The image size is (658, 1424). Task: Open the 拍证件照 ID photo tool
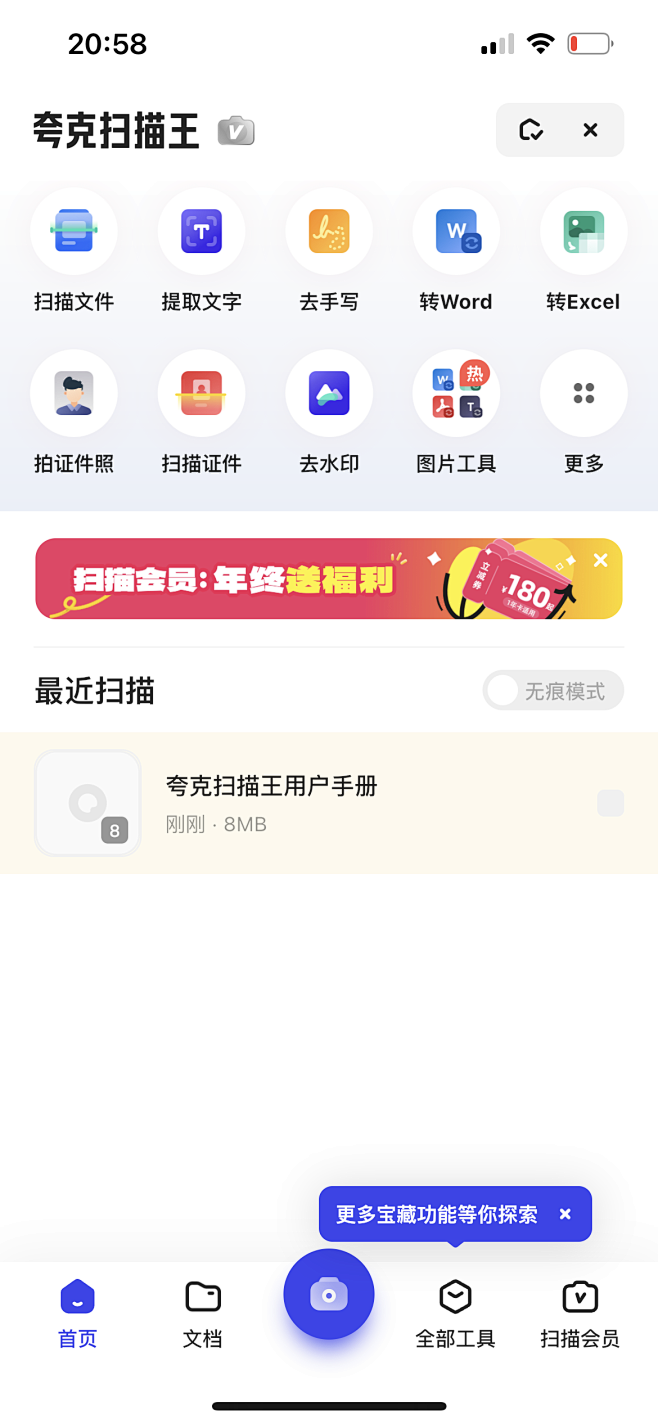(74, 394)
